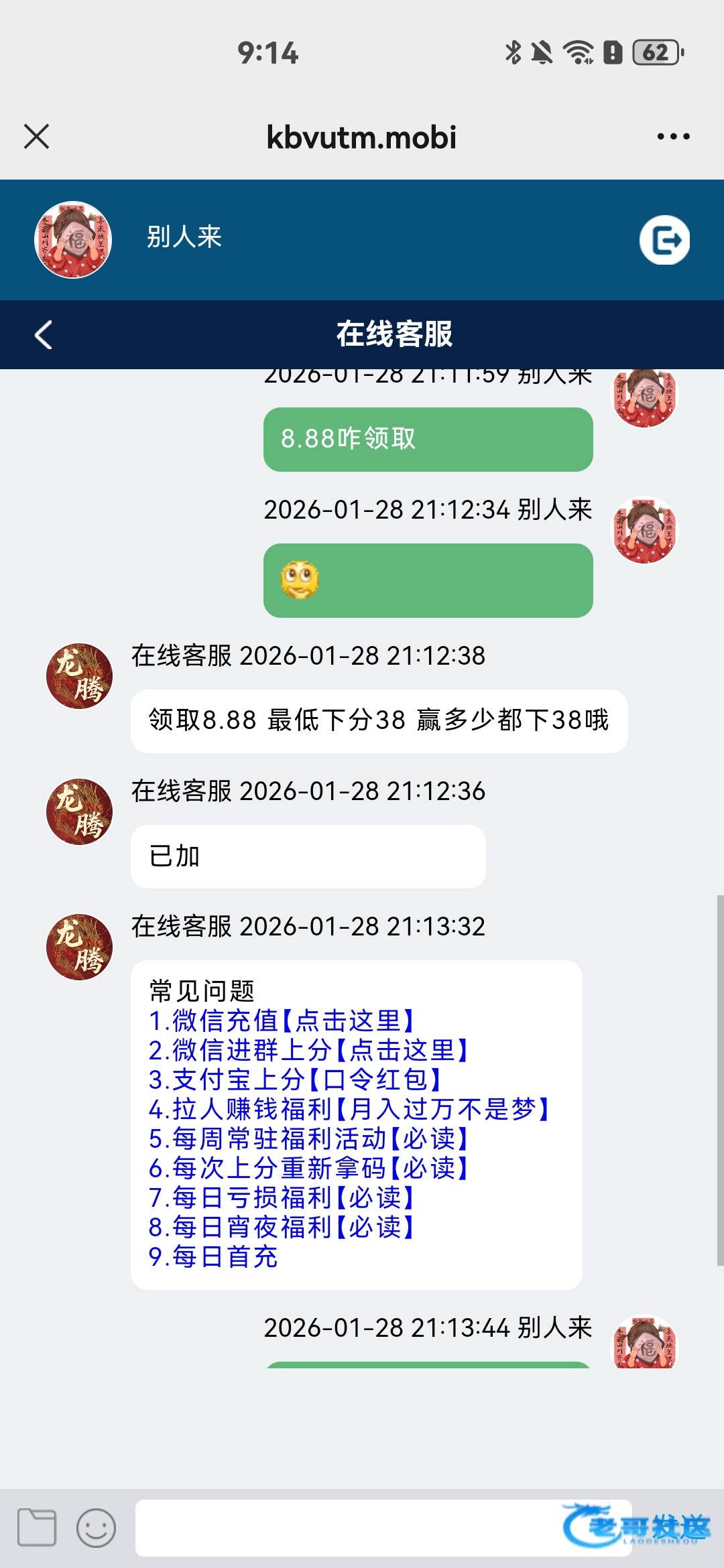The width and height of the screenshot is (724, 1568).
Task: Tap the file attachment folder icon
Action: [36, 1527]
